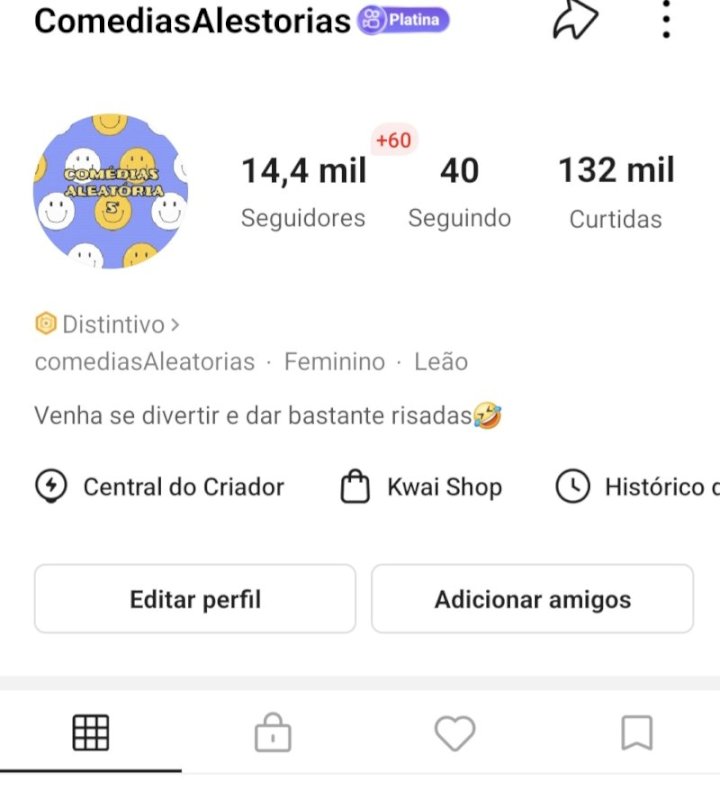Switch to the private videos lock tab

pyautogui.click(x=273, y=732)
